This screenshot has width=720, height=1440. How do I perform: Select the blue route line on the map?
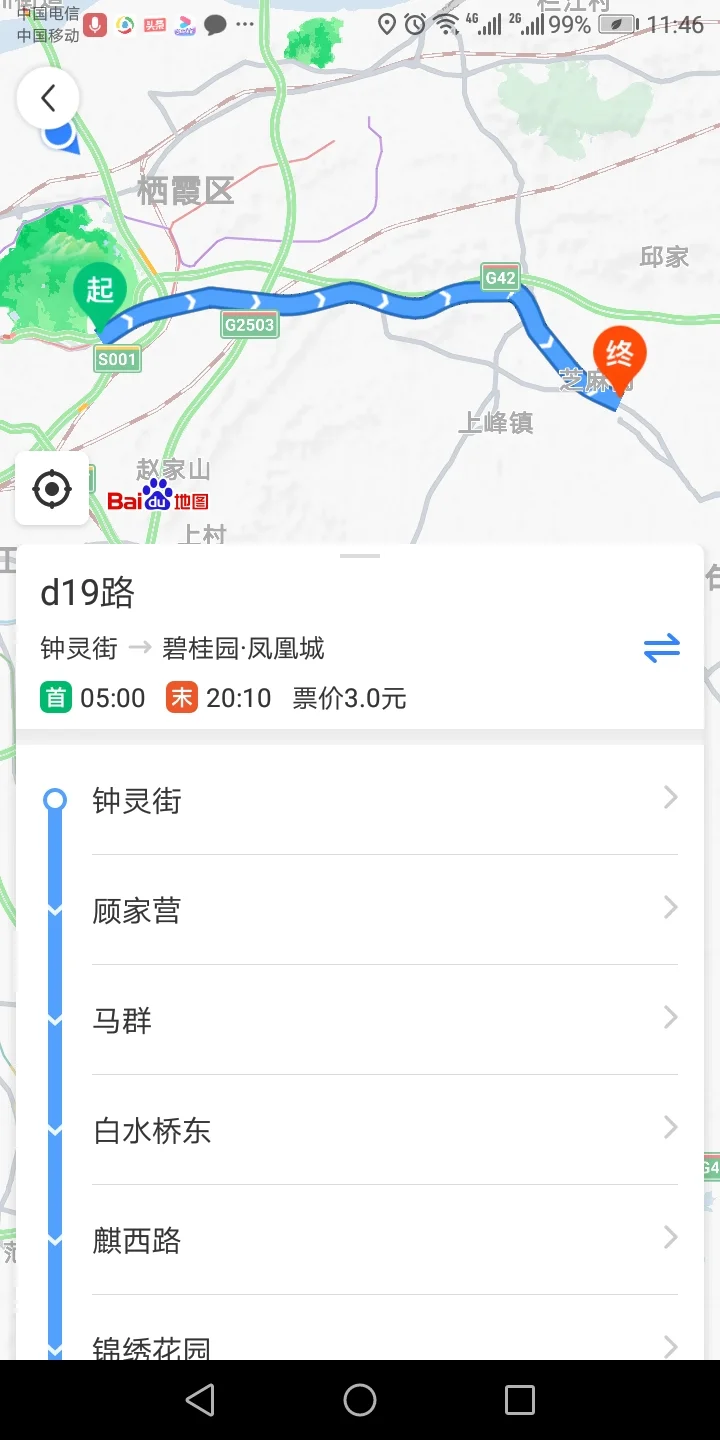[x=330, y=300]
